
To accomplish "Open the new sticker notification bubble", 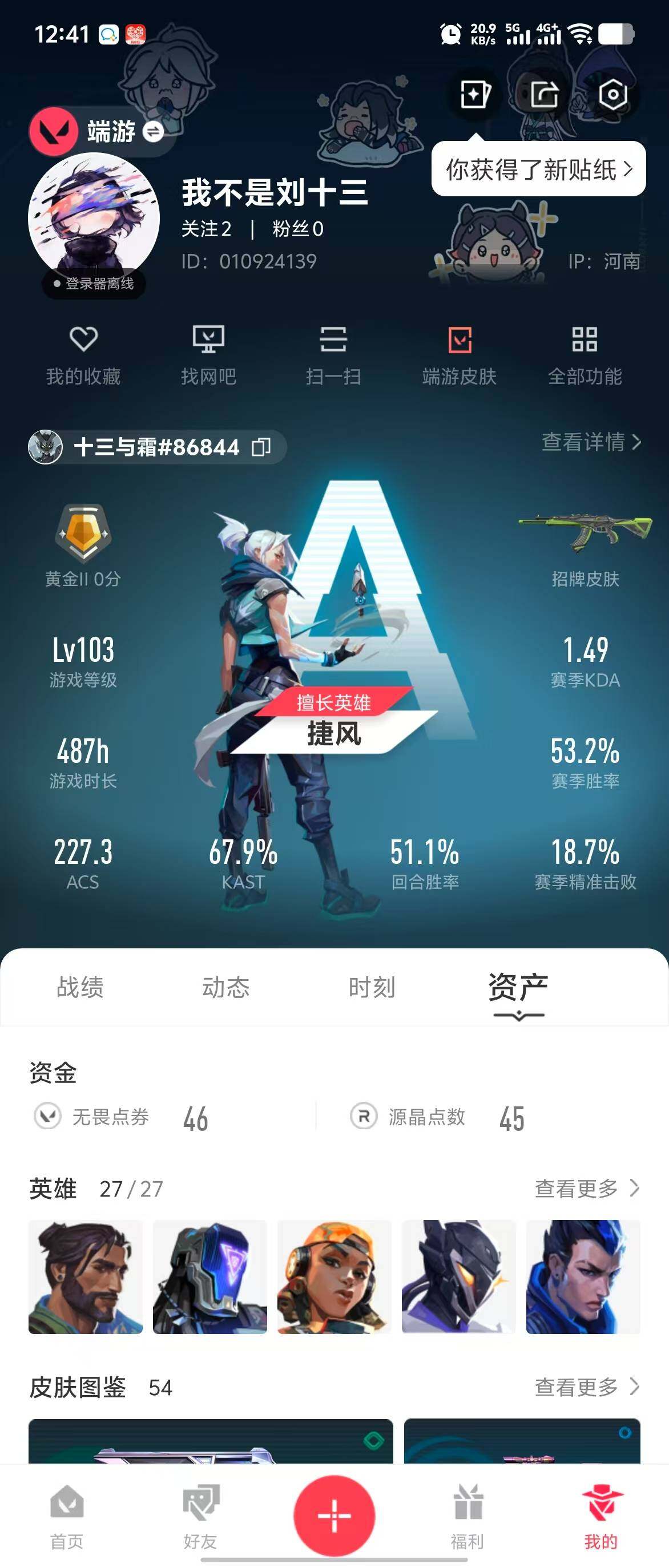I will (538, 169).
